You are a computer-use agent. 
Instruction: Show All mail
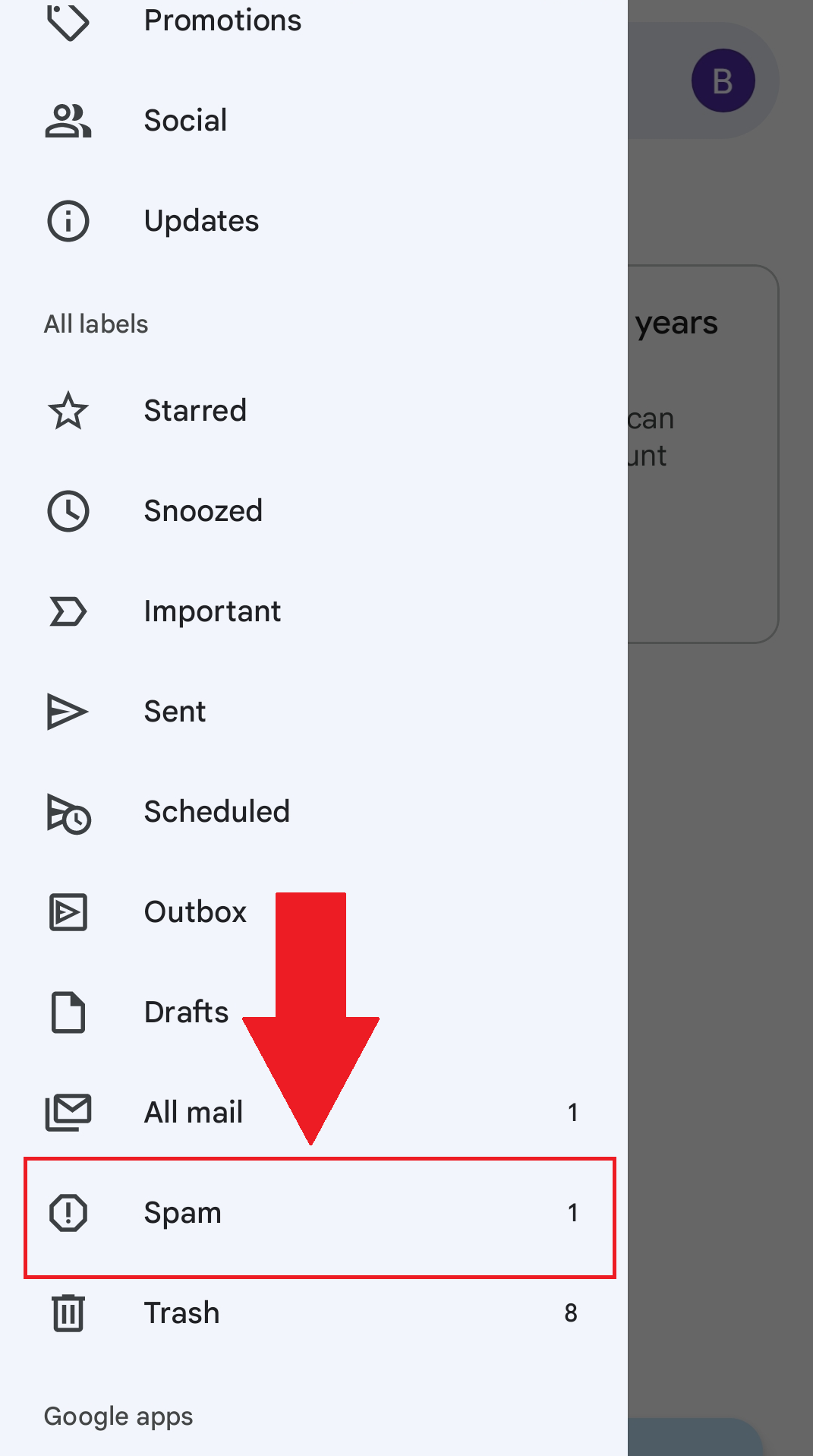coord(194,1113)
